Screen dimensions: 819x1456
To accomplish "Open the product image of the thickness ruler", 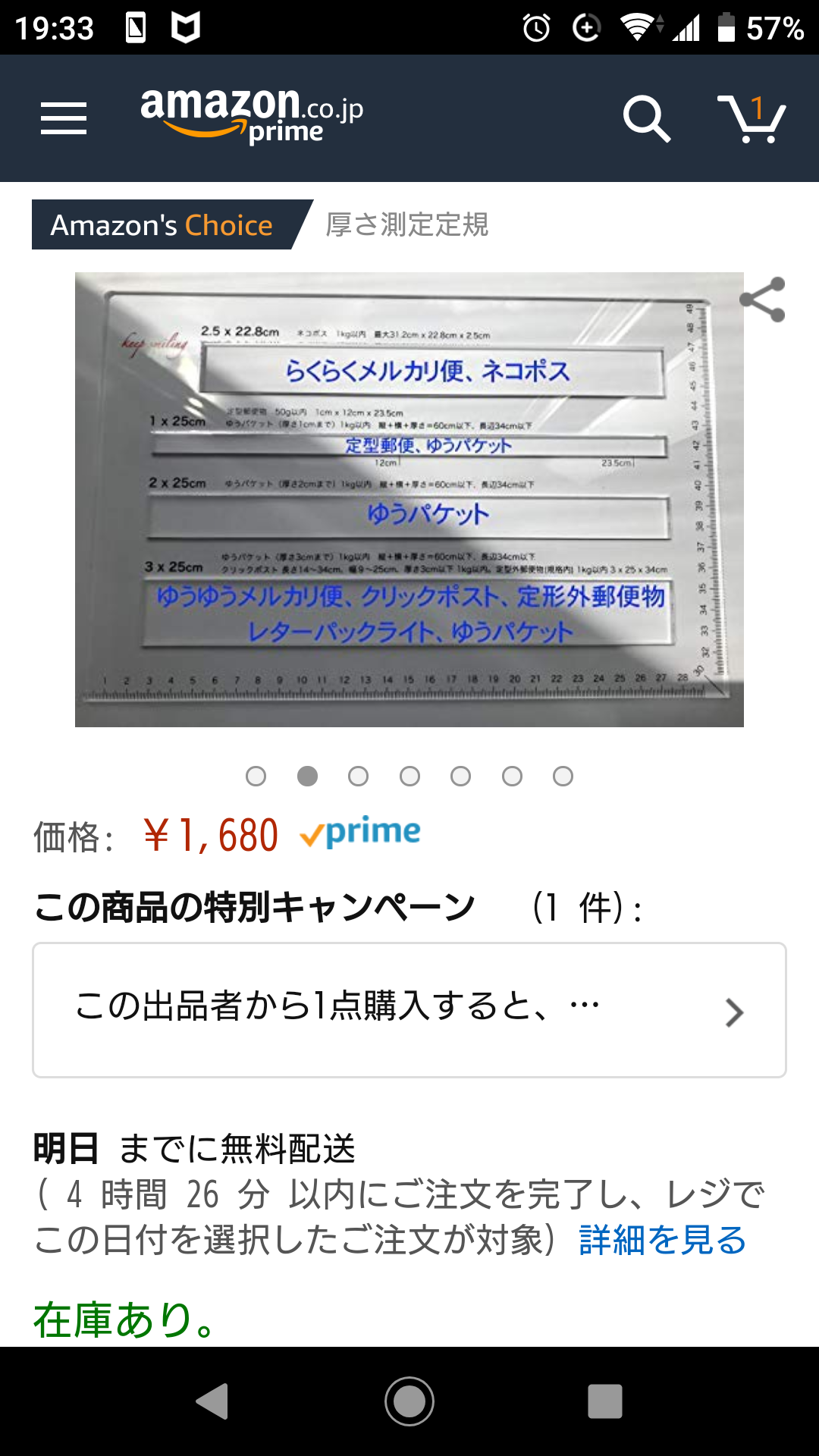I will point(409,499).
